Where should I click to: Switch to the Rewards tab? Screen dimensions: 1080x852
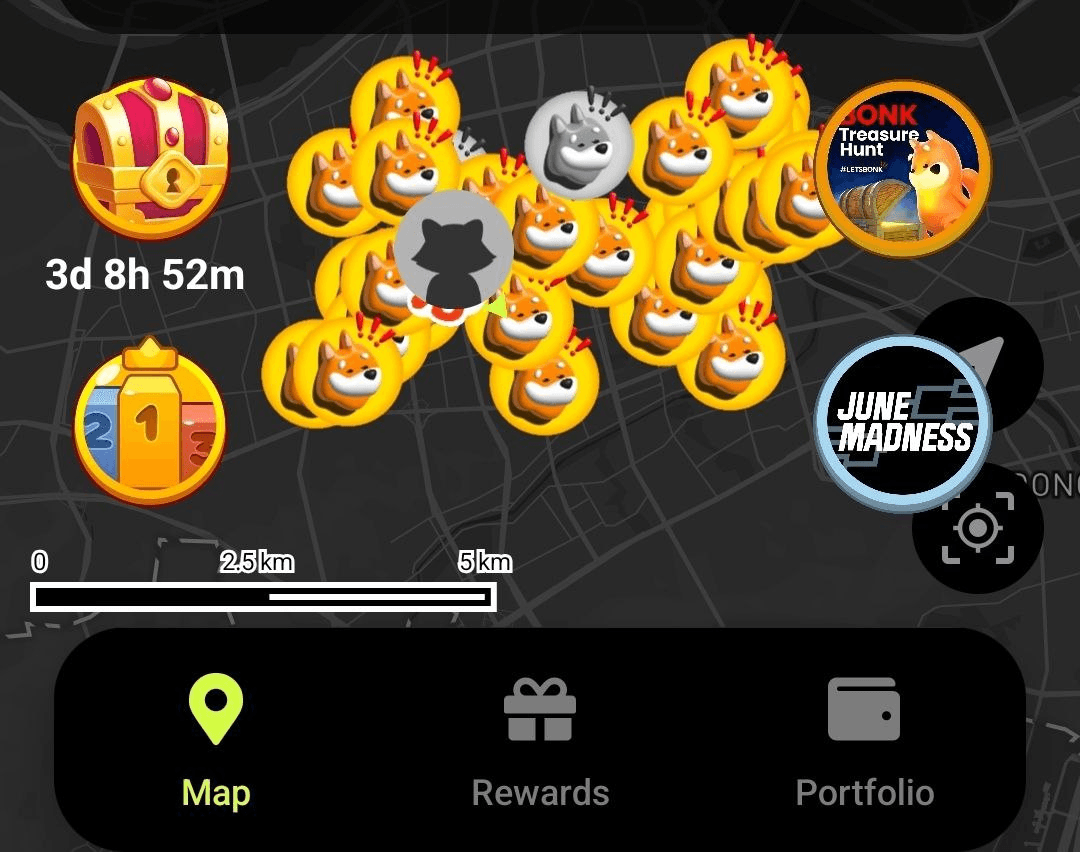[x=540, y=742]
